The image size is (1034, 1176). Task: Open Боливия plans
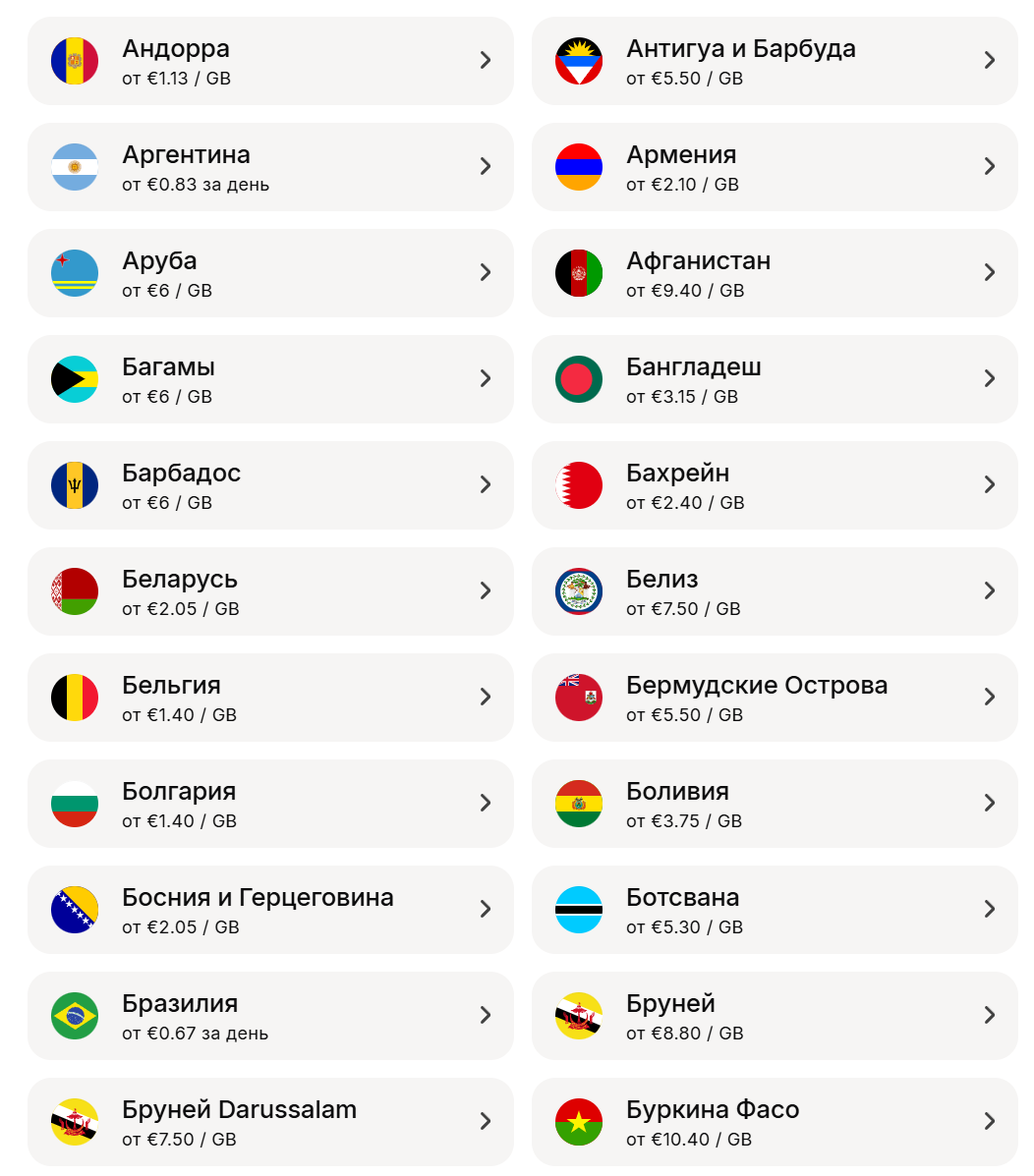[775, 804]
